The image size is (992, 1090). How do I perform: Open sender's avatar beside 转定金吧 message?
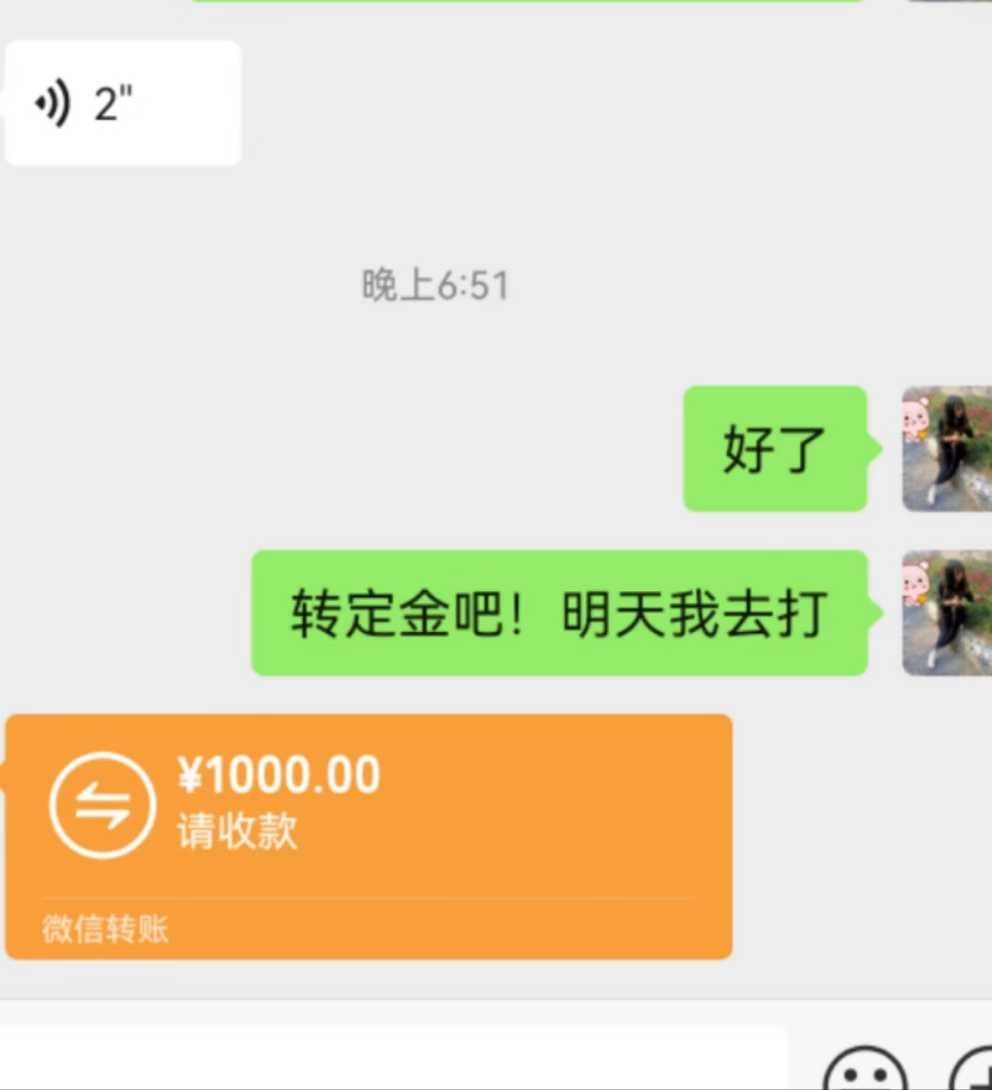pyautogui.click(x=945, y=612)
